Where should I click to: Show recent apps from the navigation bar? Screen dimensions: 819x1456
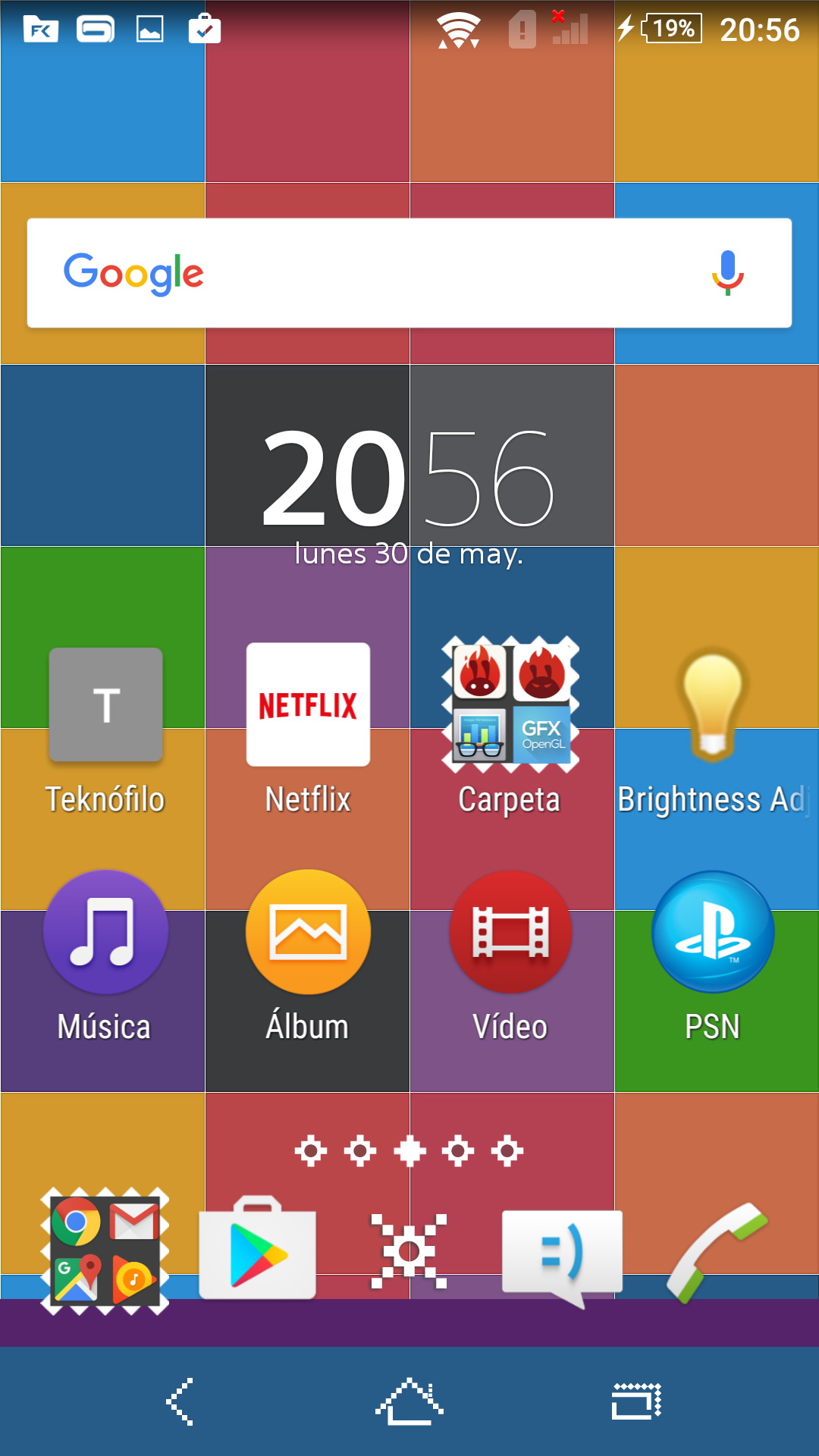click(x=636, y=1401)
